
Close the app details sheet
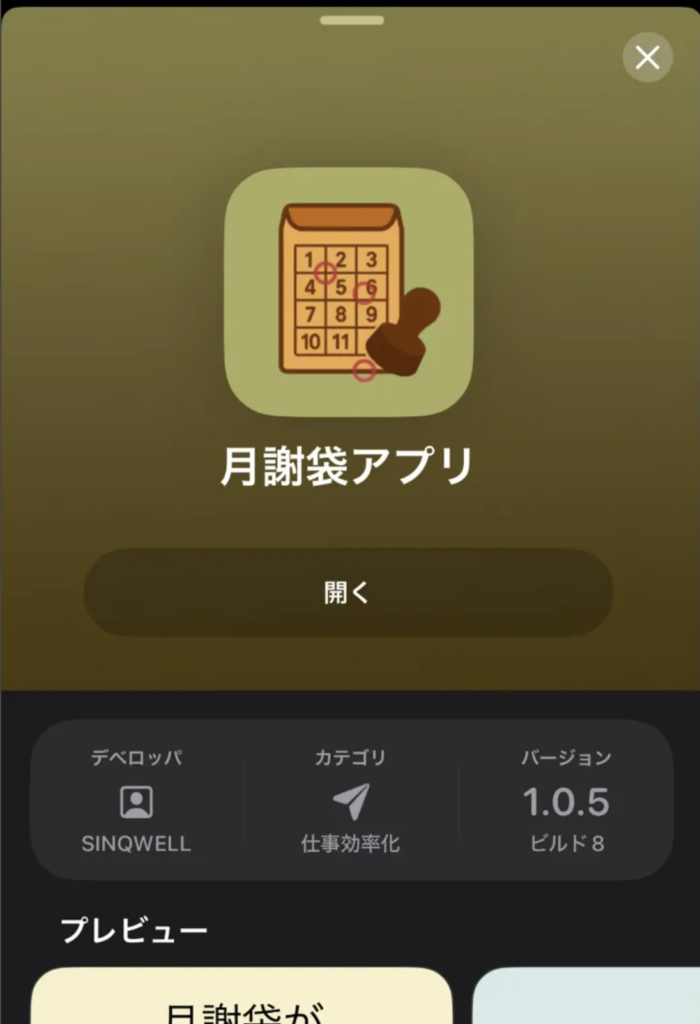[647, 58]
